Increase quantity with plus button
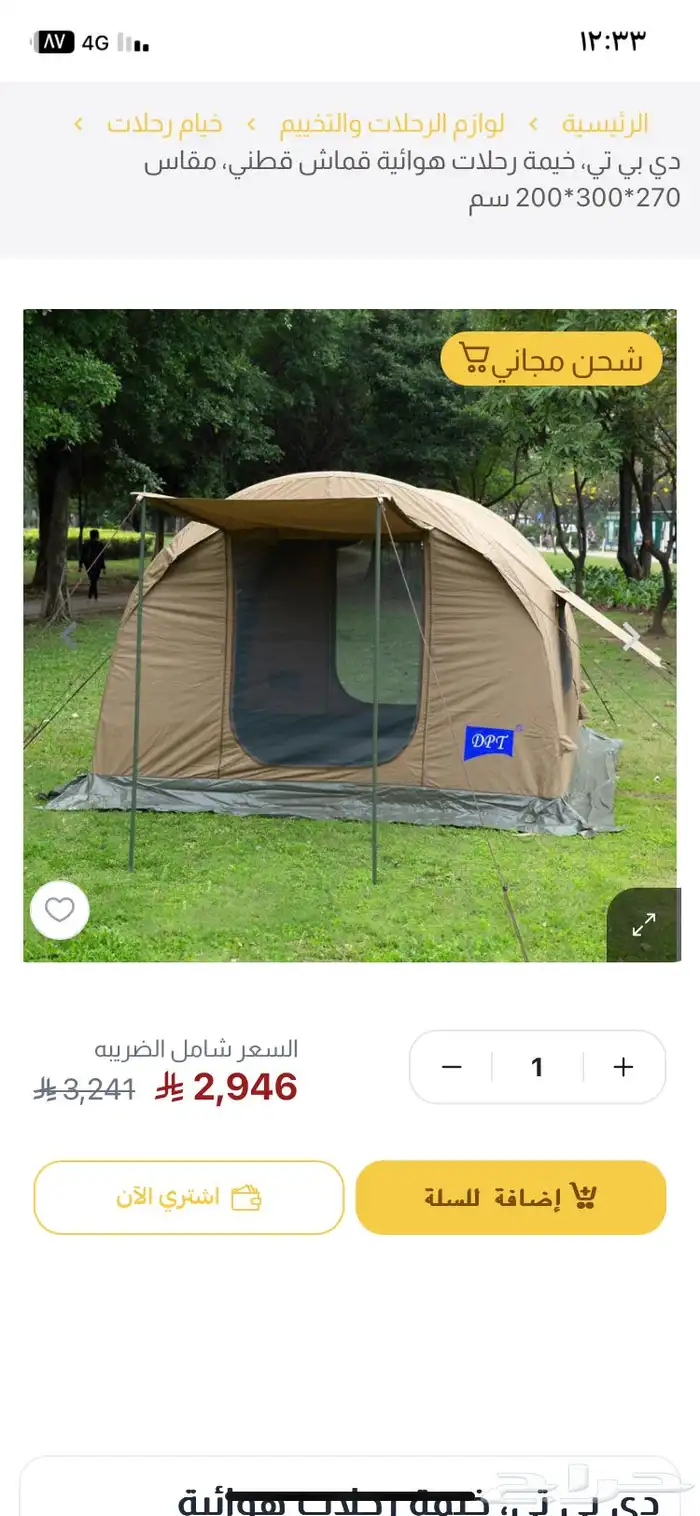The image size is (700, 1516). [623, 1067]
